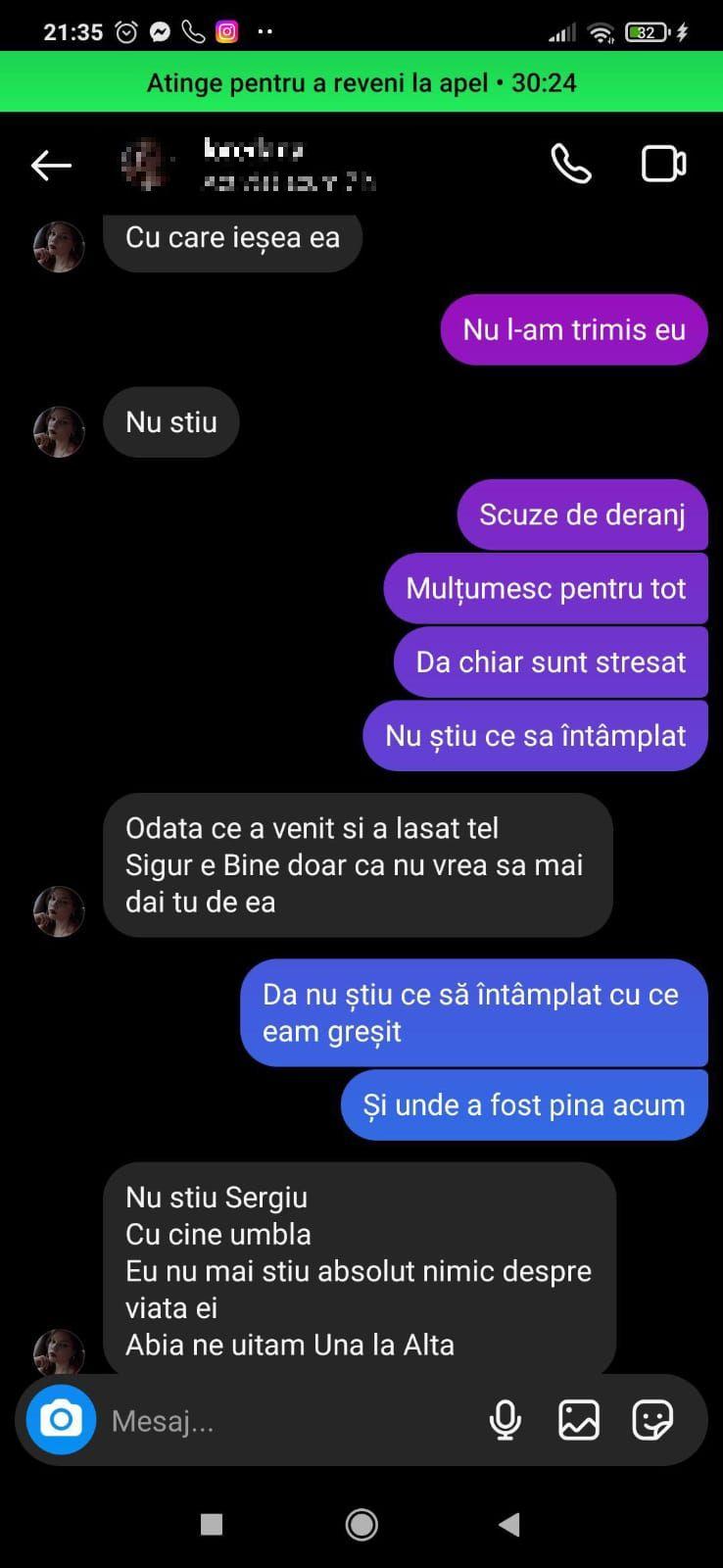
Task: Record a voice message with the microphone
Action: pos(505,1419)
